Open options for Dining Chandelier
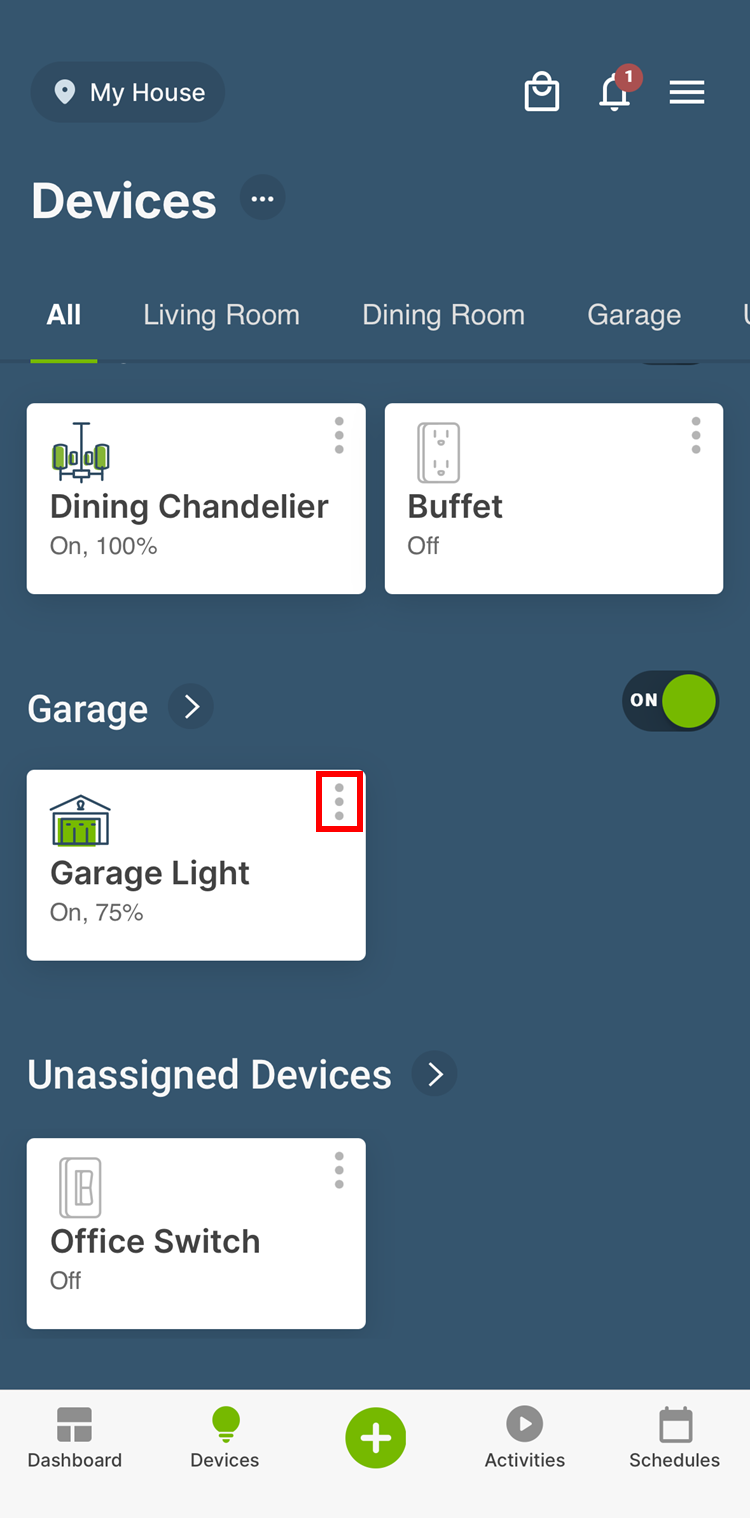 pyautogui.click(x=339, y=435)
